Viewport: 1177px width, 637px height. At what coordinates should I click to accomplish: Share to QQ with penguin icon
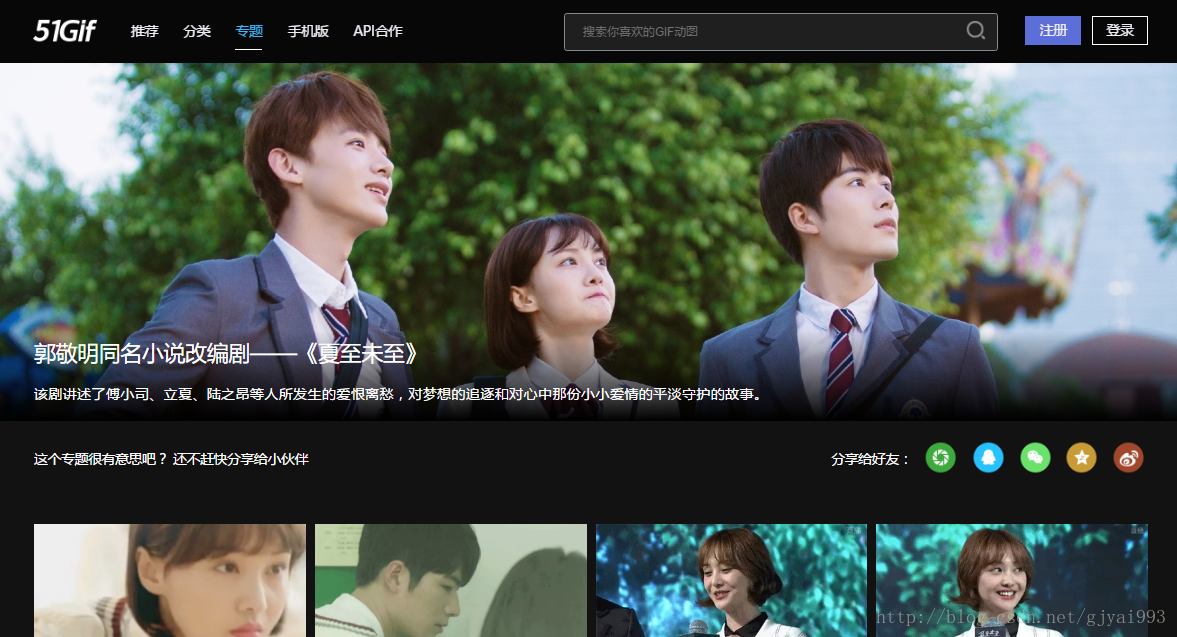pyautogui.click(x=988, y=458)
